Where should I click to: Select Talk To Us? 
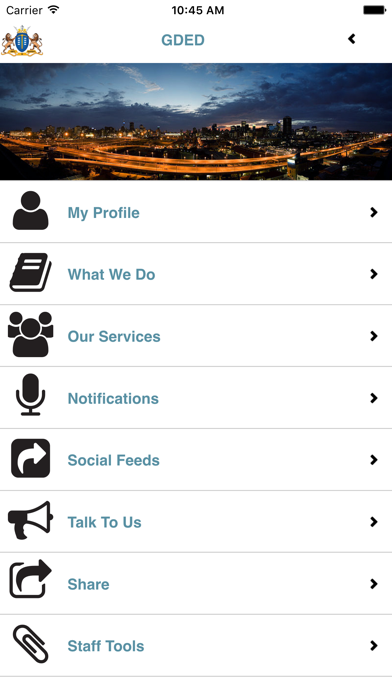point(196,522)
